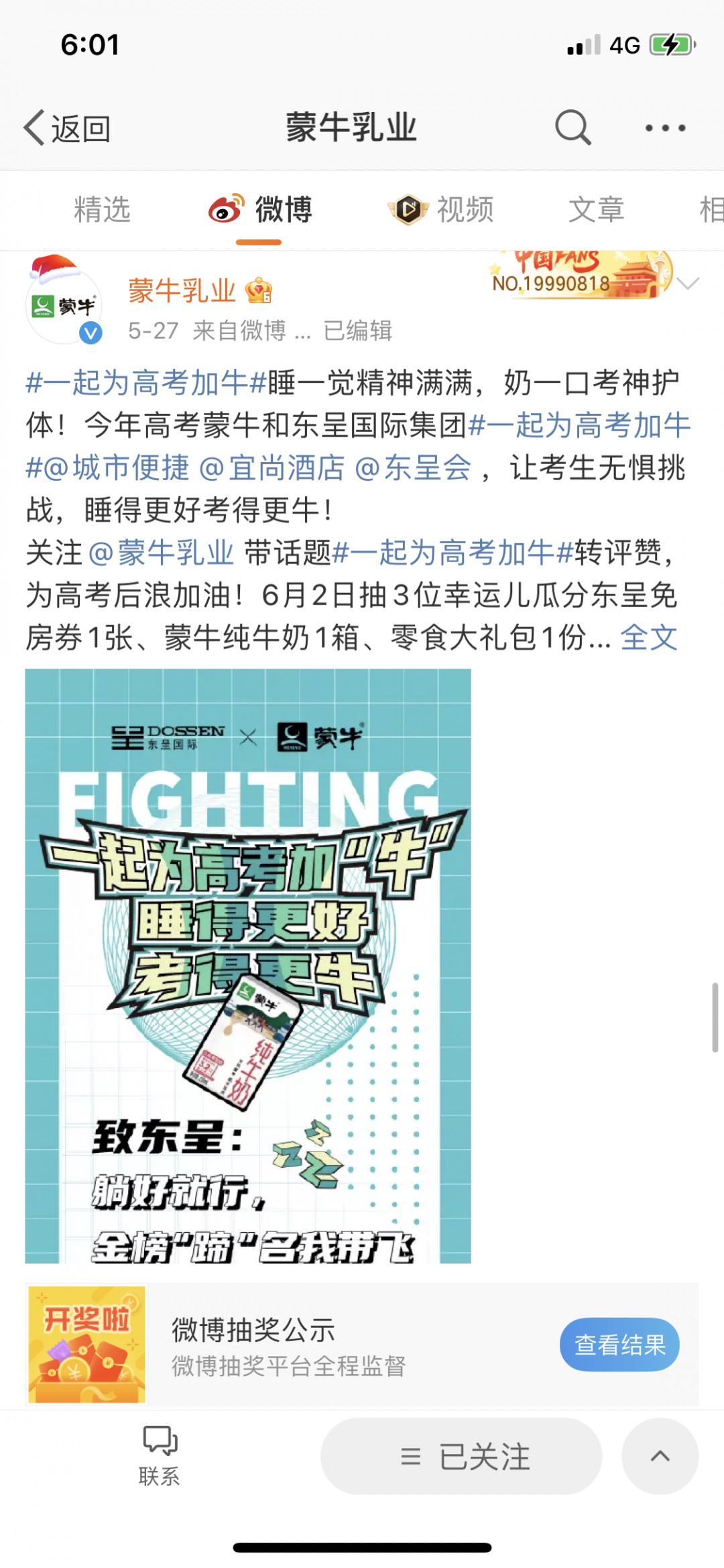Open the 联系 contact button
The image size is (724, 1568).
160,1455
